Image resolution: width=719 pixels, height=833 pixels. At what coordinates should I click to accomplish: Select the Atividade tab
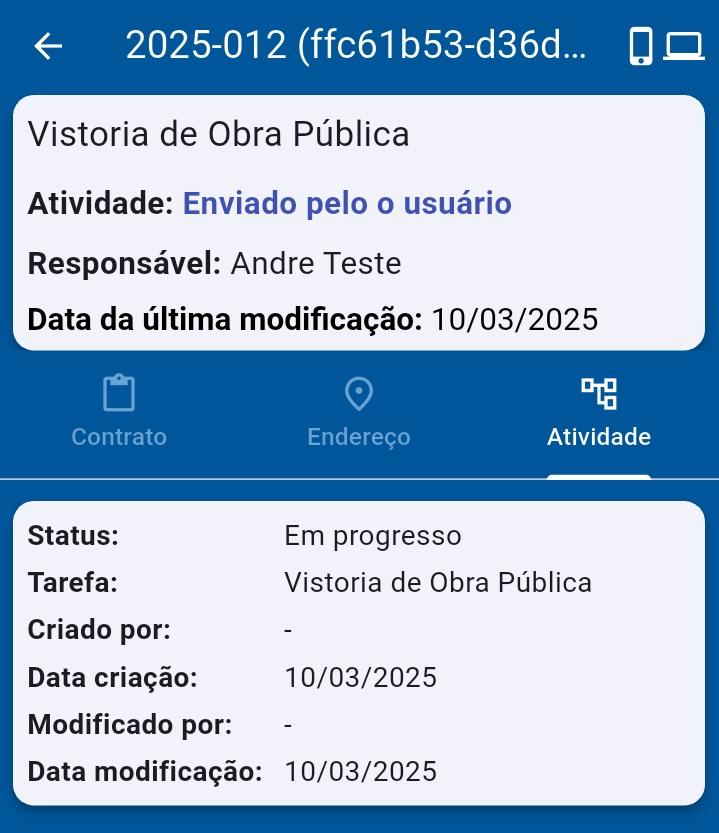598,412
